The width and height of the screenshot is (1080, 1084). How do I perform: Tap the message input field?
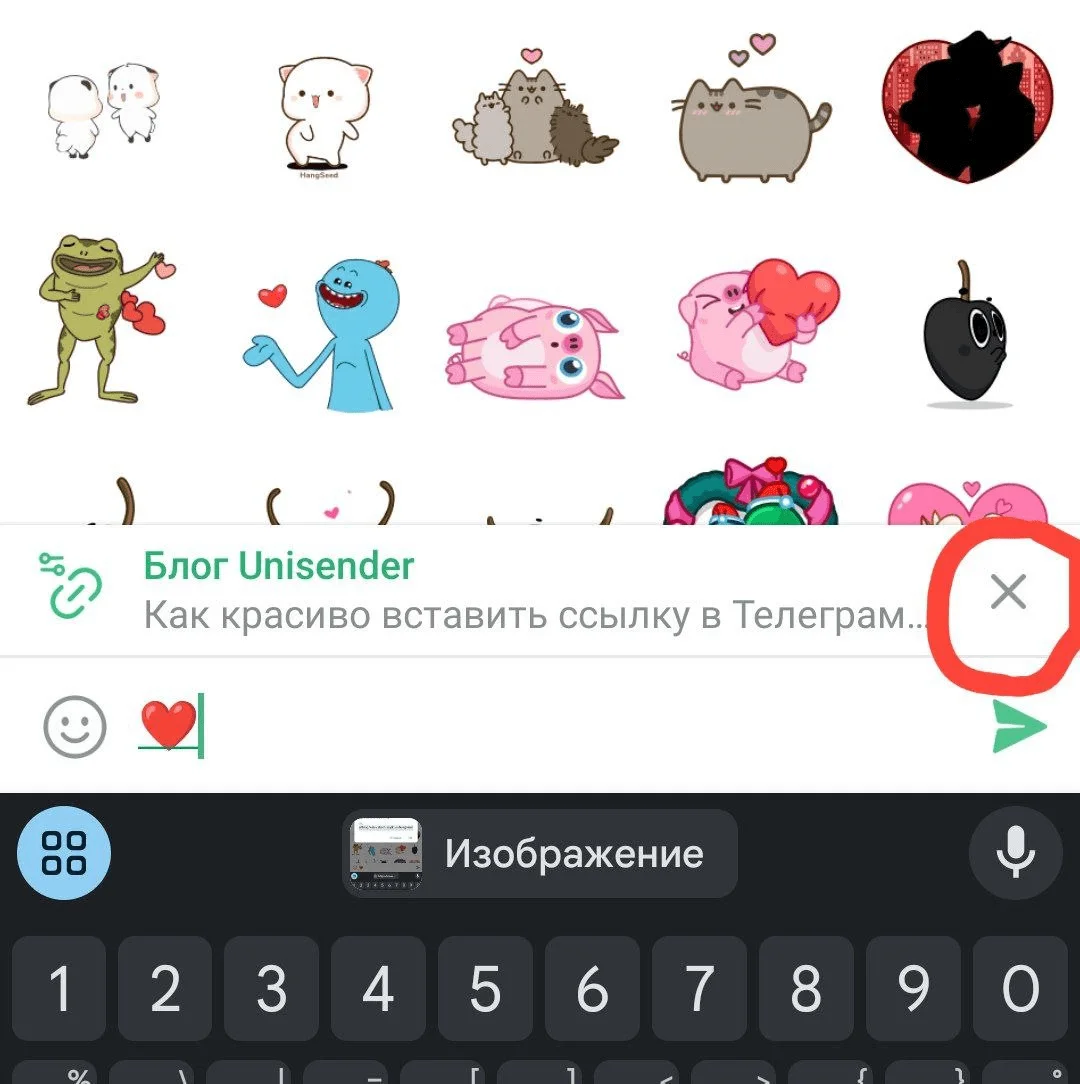click(560, 727)
